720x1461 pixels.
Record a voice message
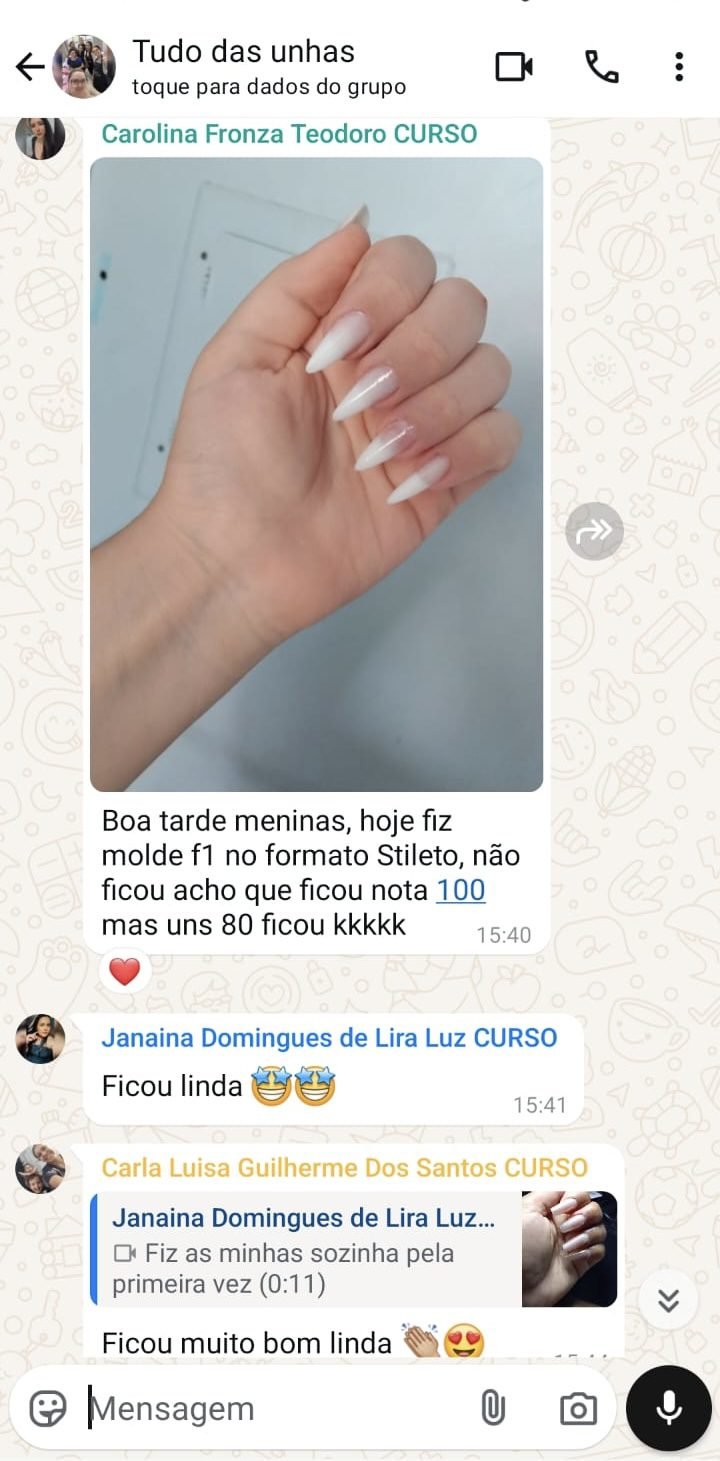coord(668,1408)
